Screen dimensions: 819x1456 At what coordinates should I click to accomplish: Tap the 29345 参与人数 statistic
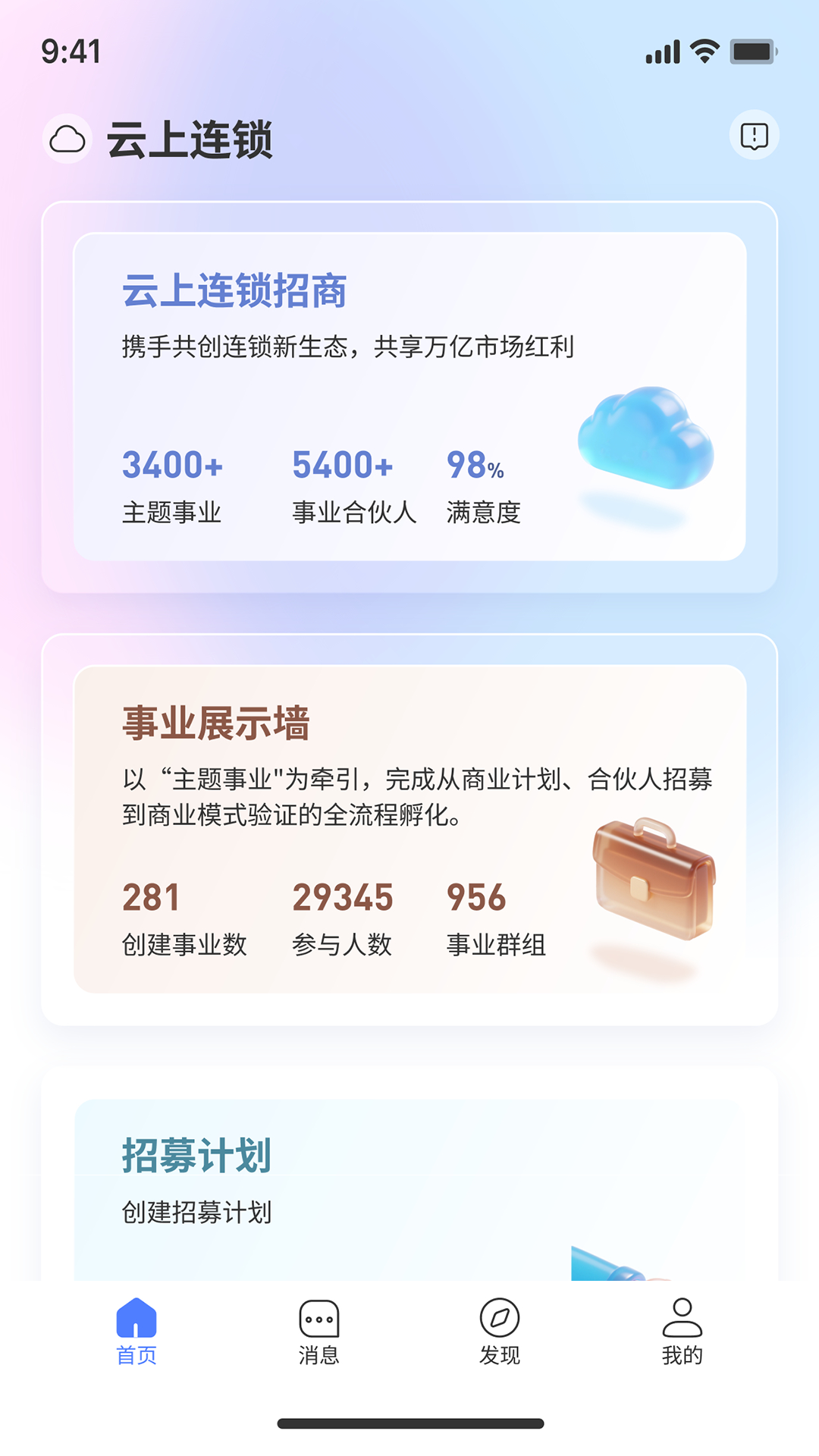click(x=343, y=918)
